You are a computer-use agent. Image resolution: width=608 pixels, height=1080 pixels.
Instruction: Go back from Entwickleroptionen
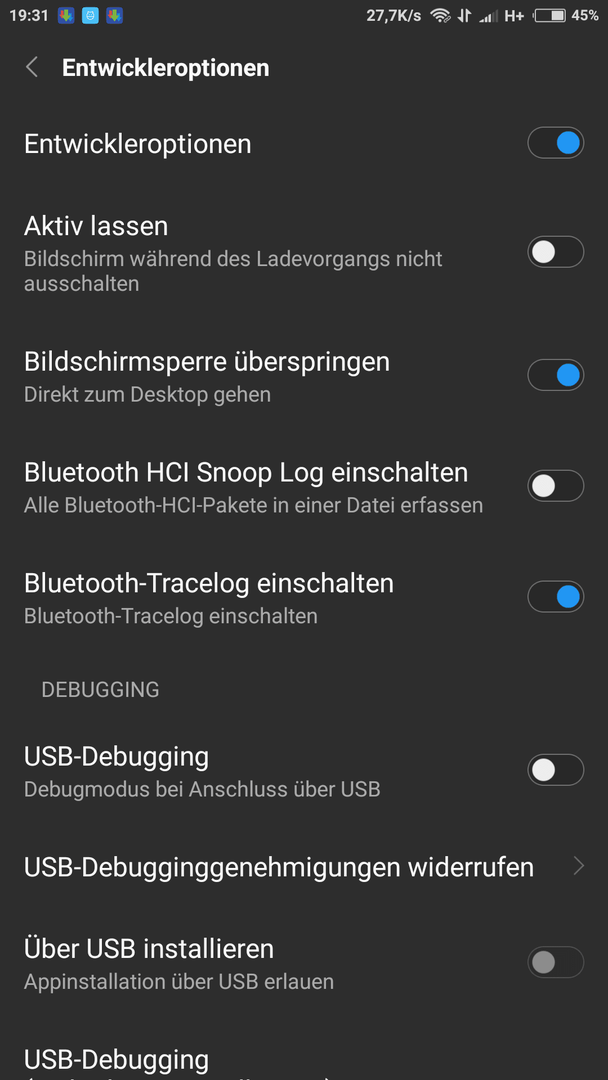pos(32,68)
